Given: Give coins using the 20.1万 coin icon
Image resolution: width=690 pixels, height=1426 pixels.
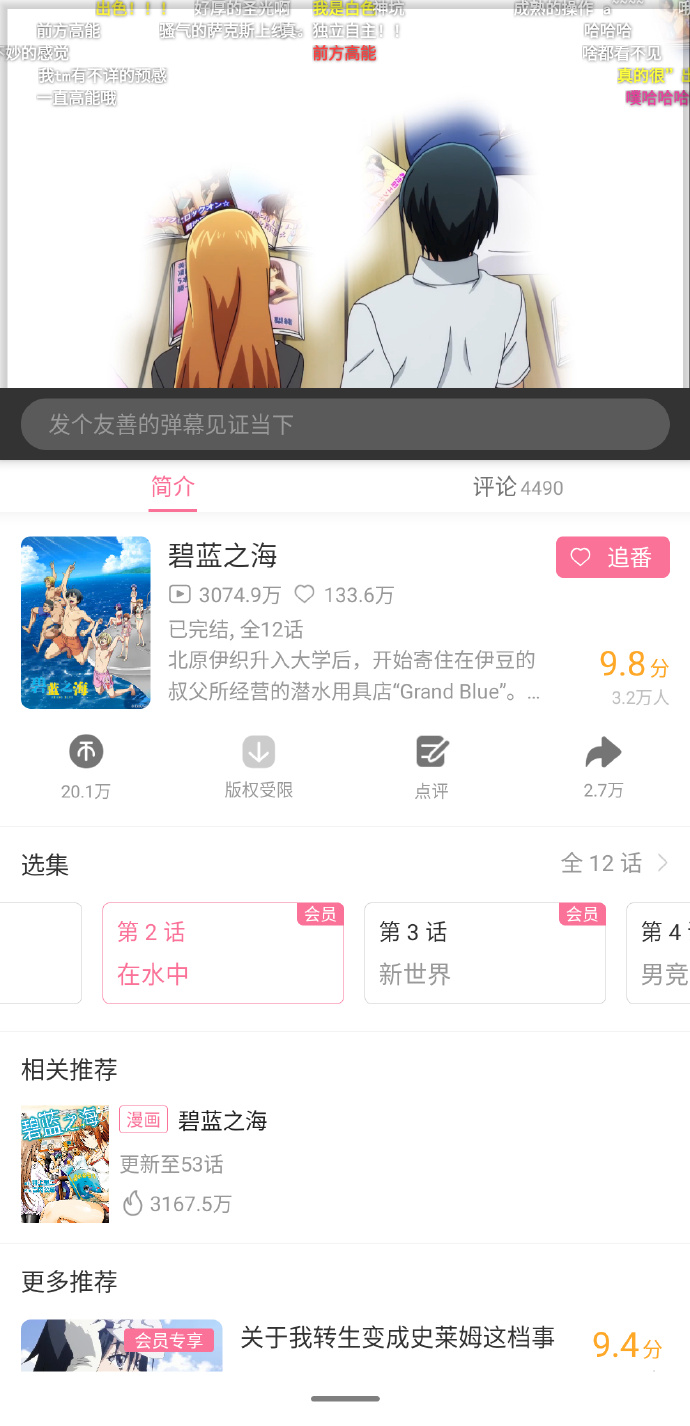Looking at the screenshot, I should tap(86, 752).
